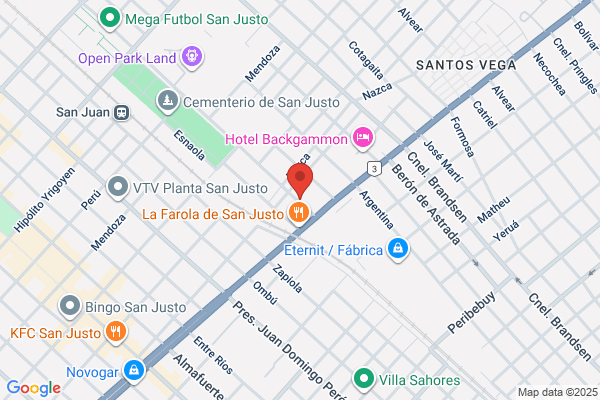Tap the San Juan bus station icon
Image resolution: width=600 pixels, height=400 pixels.
click(122, 113)
